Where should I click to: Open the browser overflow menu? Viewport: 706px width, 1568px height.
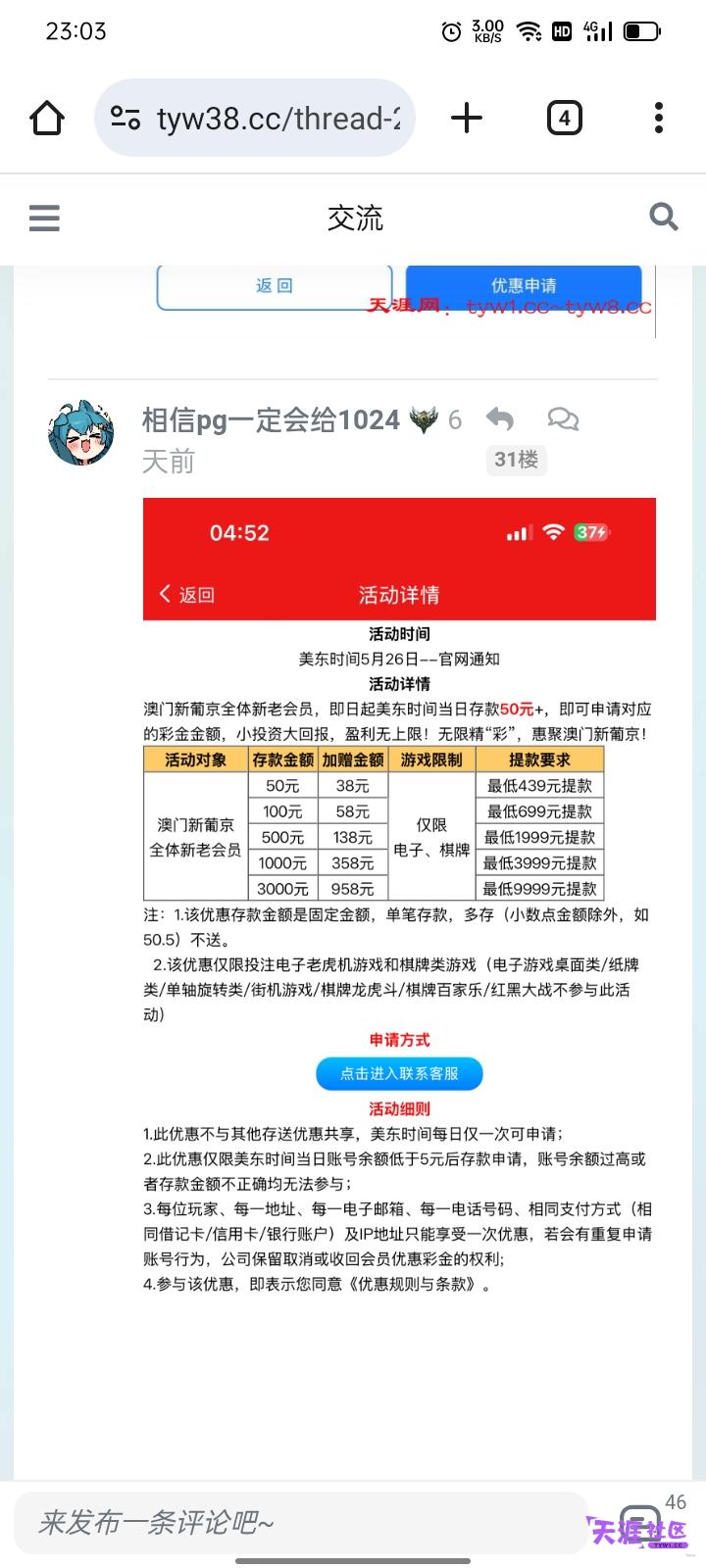click(659, 119)
